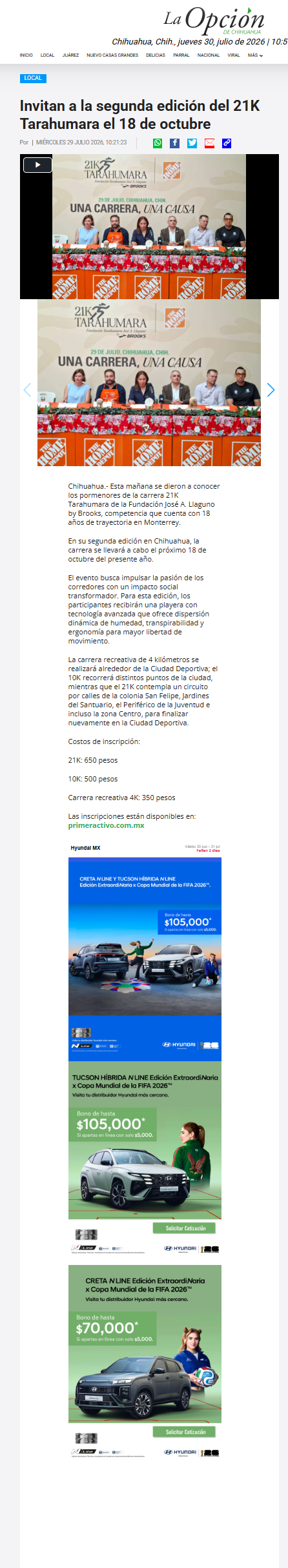Open the primeractivo.com.mx link
Screen dimensions: 288x1568
[x=107, y=825]
